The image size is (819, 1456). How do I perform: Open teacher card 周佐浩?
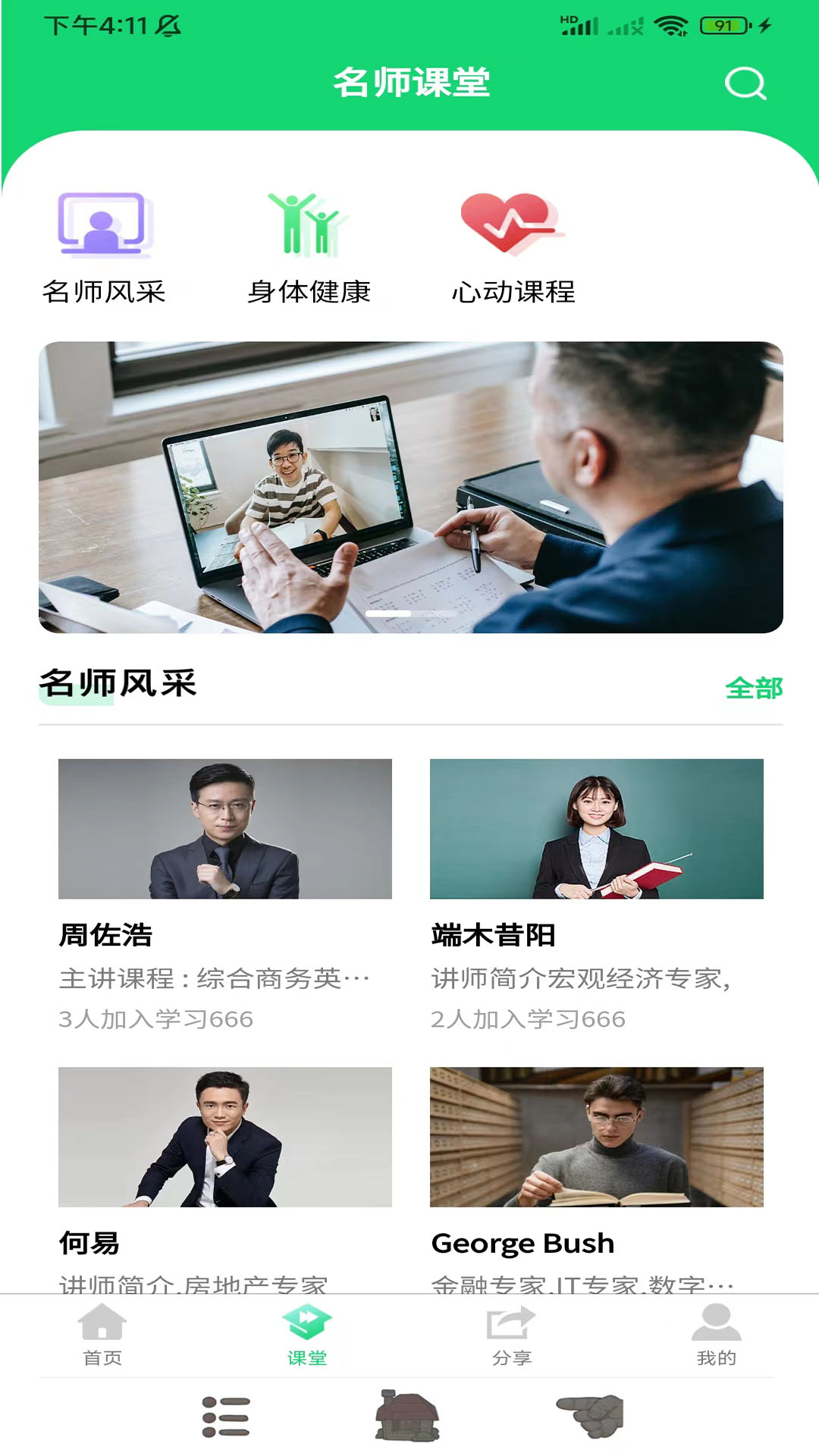point(225,896)
